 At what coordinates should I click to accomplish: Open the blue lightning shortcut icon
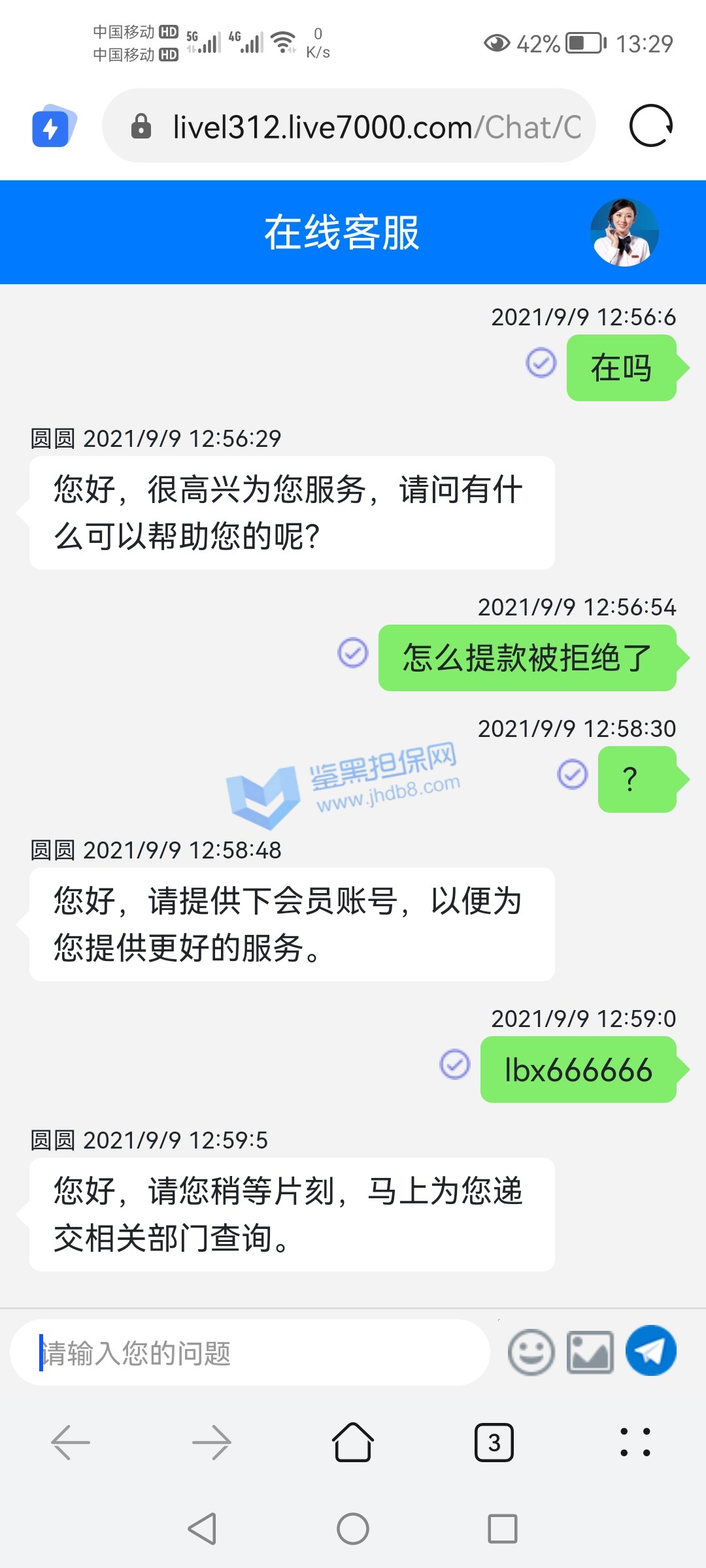[x=53, y=126]
